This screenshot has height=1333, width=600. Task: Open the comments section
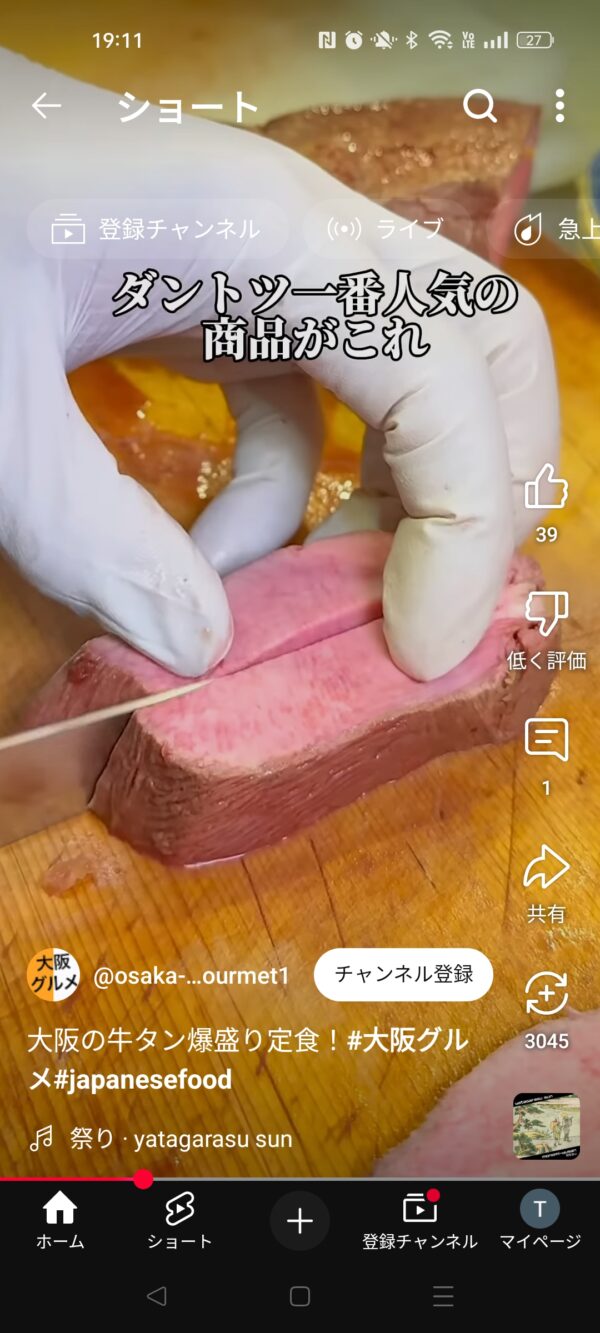pyautogui.click(x=546, y=741)
